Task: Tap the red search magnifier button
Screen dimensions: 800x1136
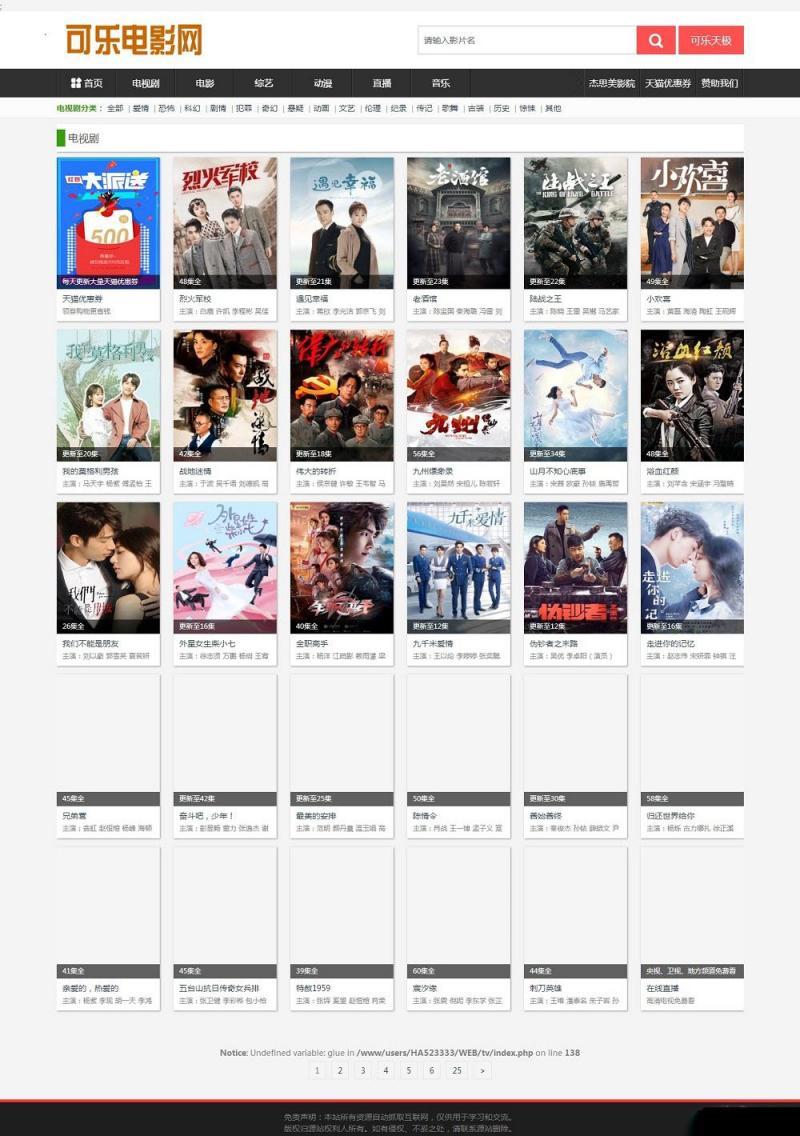Action: pos(656,40)
